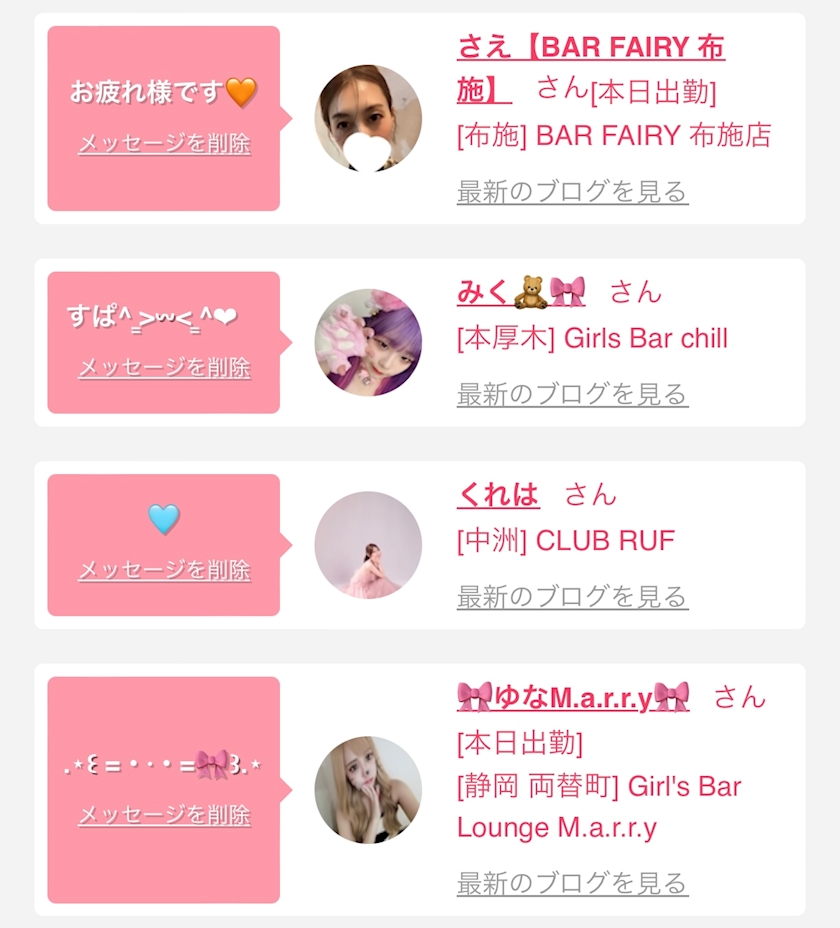Tap ゆなM.a.r.r.y's profile photo
Image resolution: width=840 pixels, height=928 pixels.
[x=368, y=790]
